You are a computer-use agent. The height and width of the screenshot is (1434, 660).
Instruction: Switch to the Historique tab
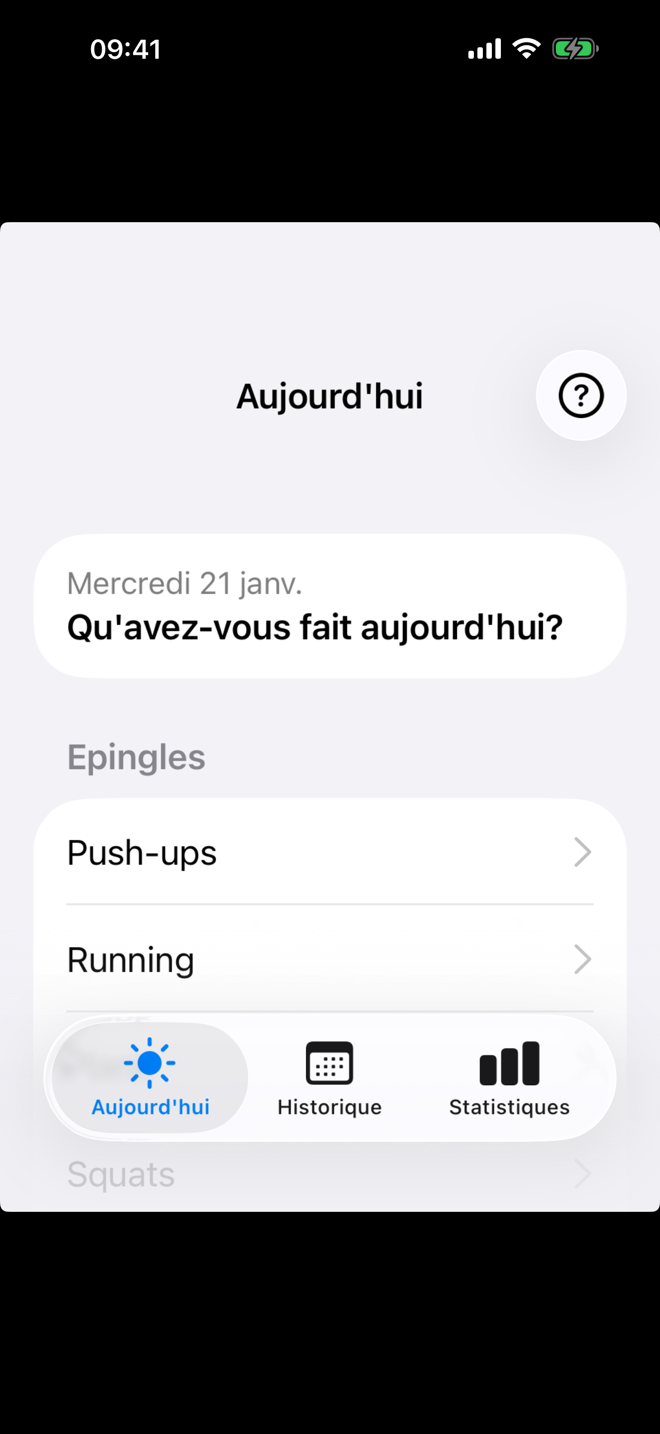329,1079
